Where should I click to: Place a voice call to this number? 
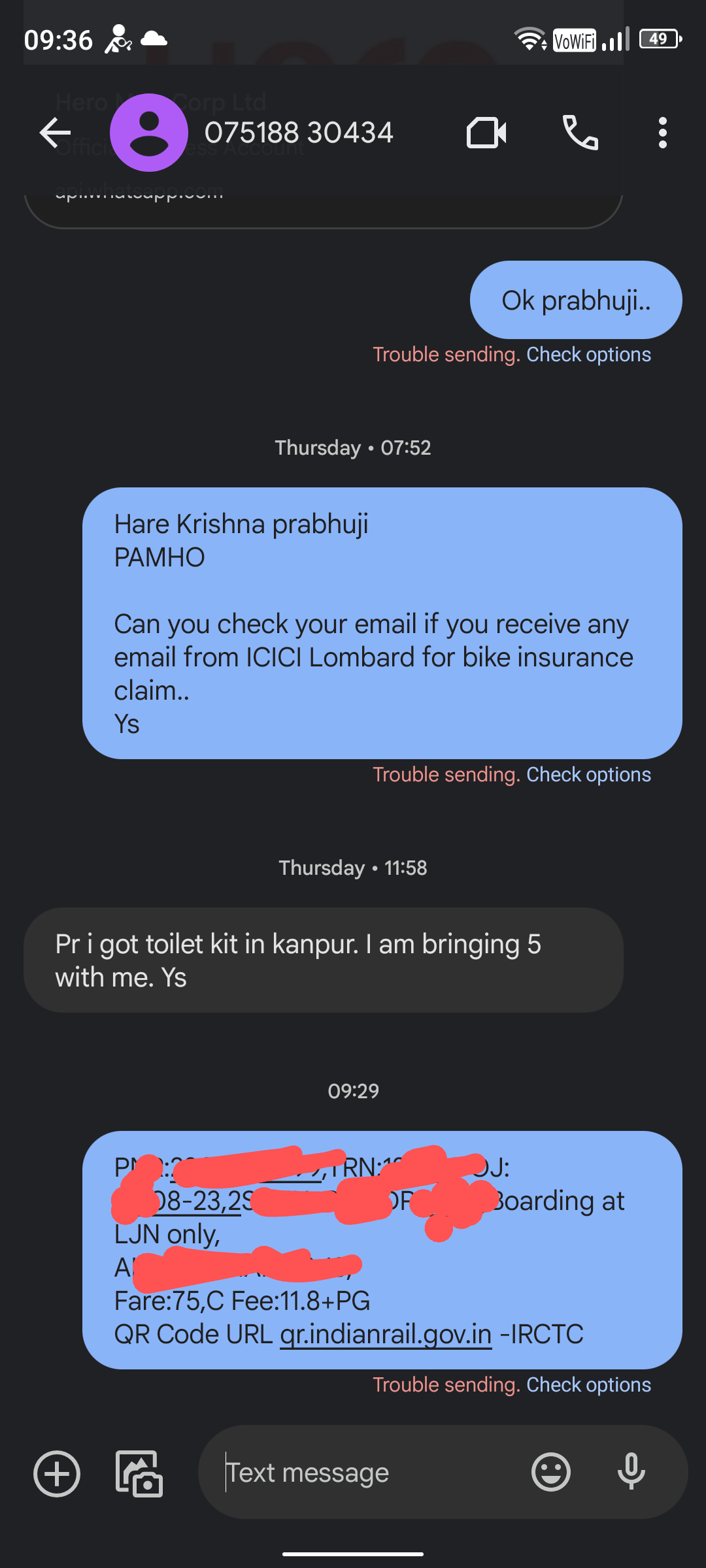(580, 133)
